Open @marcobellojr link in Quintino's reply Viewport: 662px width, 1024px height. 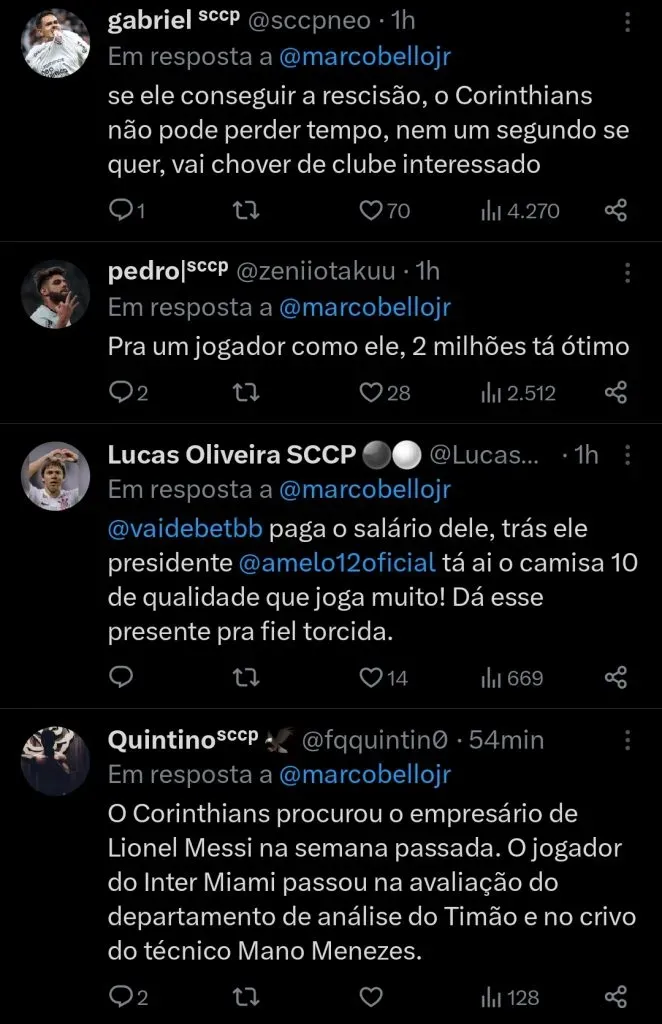pos(365,775)
